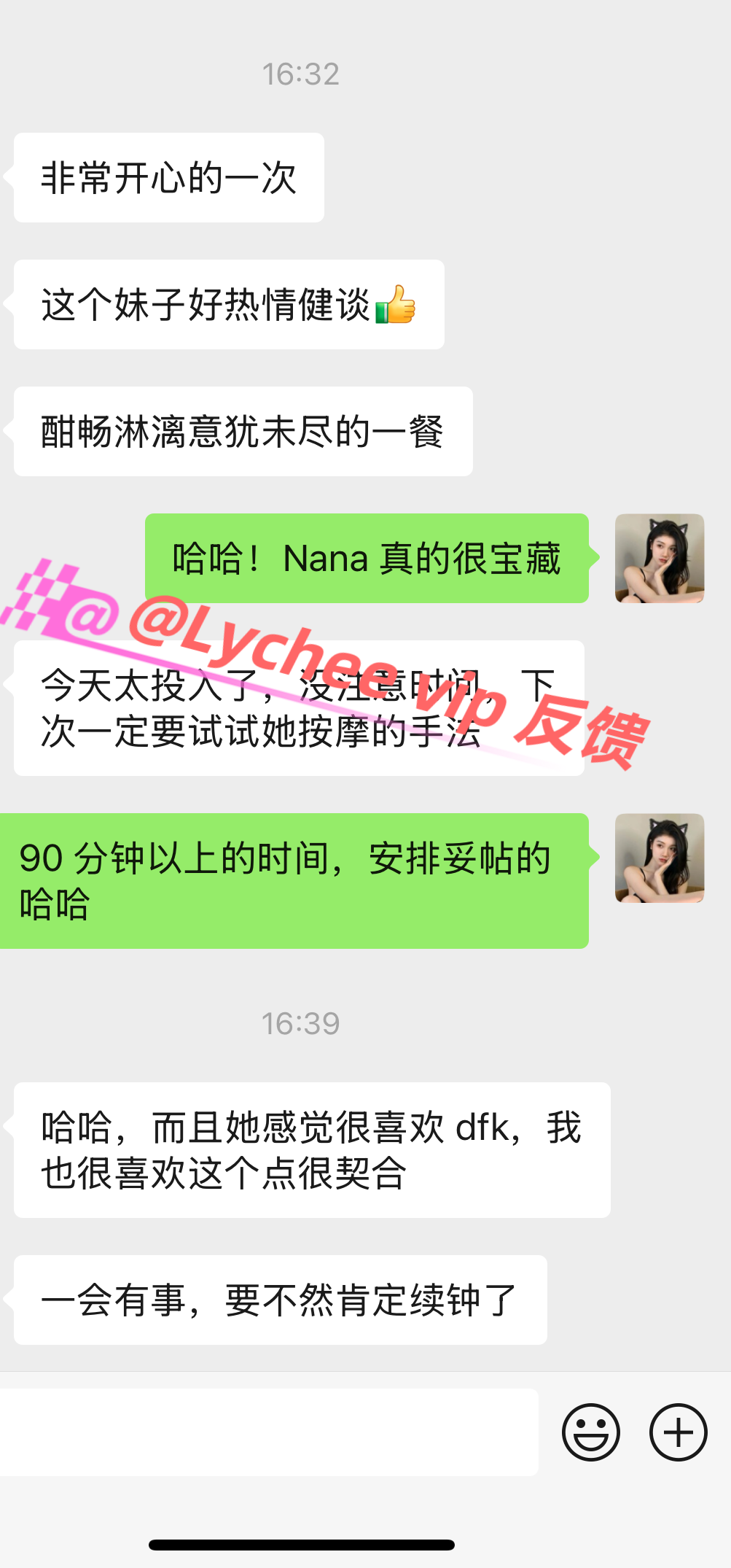Open avatar beside the 90 分钟以上 message
Screen dimensions: 731x1568
click(x=660, y=858)
